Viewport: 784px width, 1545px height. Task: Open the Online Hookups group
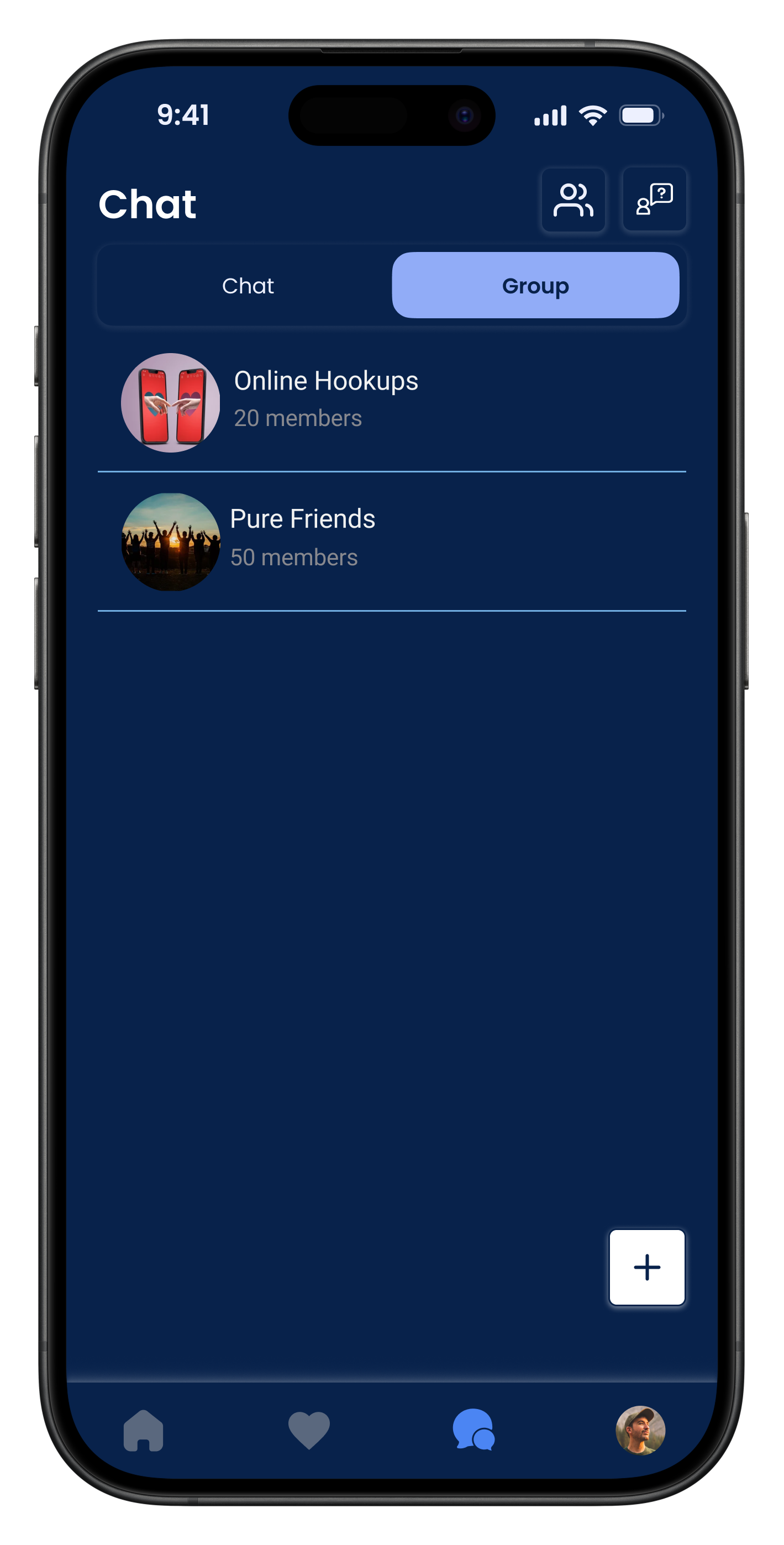coord(326,401)
